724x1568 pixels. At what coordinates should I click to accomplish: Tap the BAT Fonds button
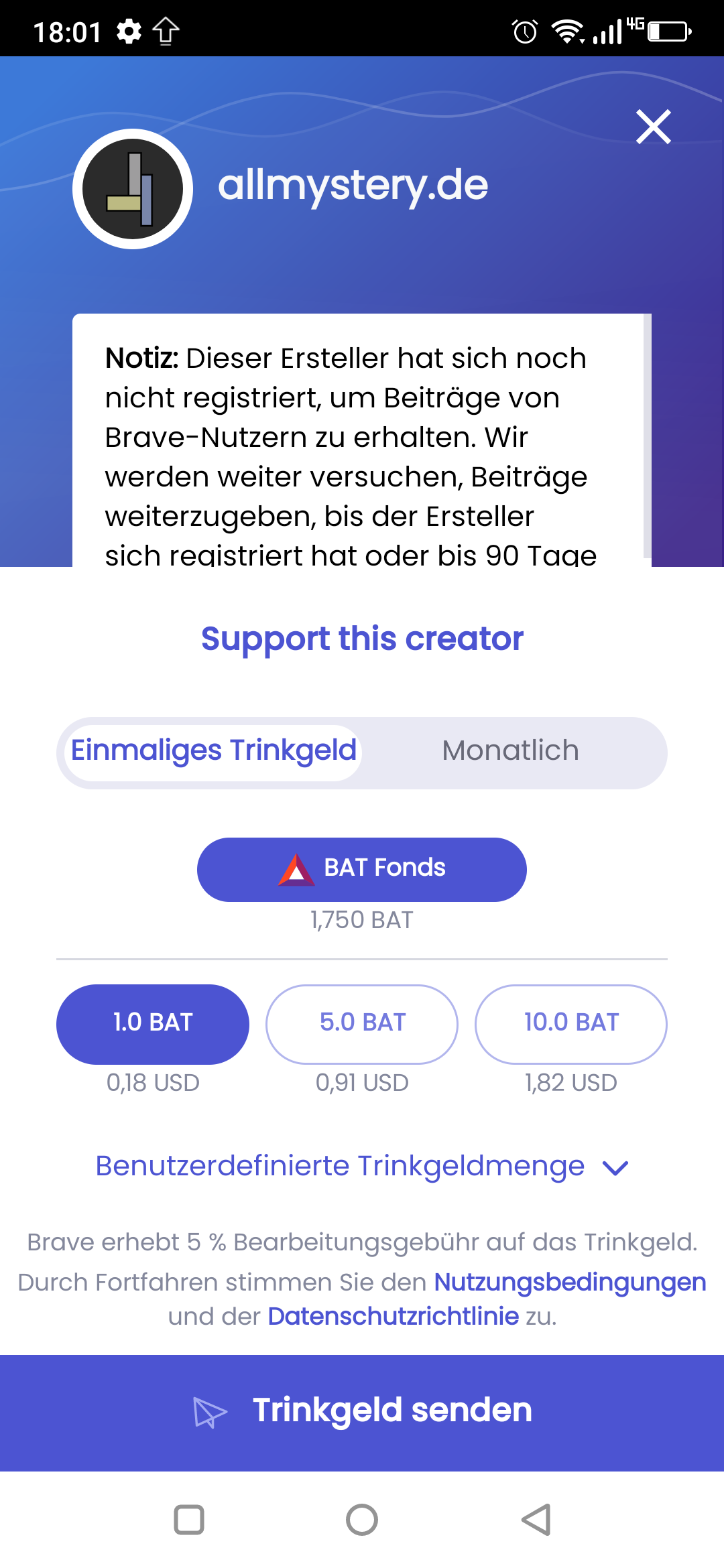(362, 869)
